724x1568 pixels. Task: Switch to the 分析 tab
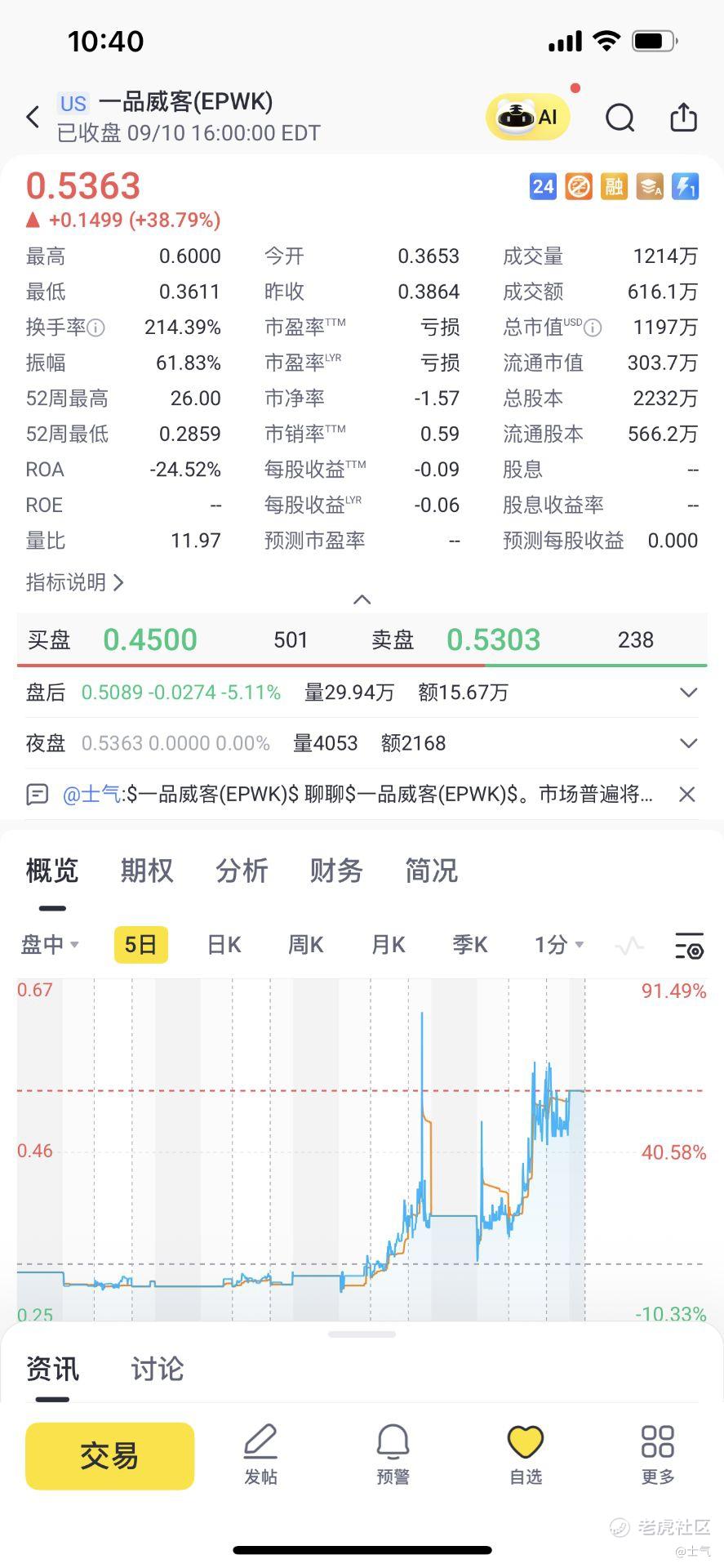pyautogui.click(x=242, y=871)
